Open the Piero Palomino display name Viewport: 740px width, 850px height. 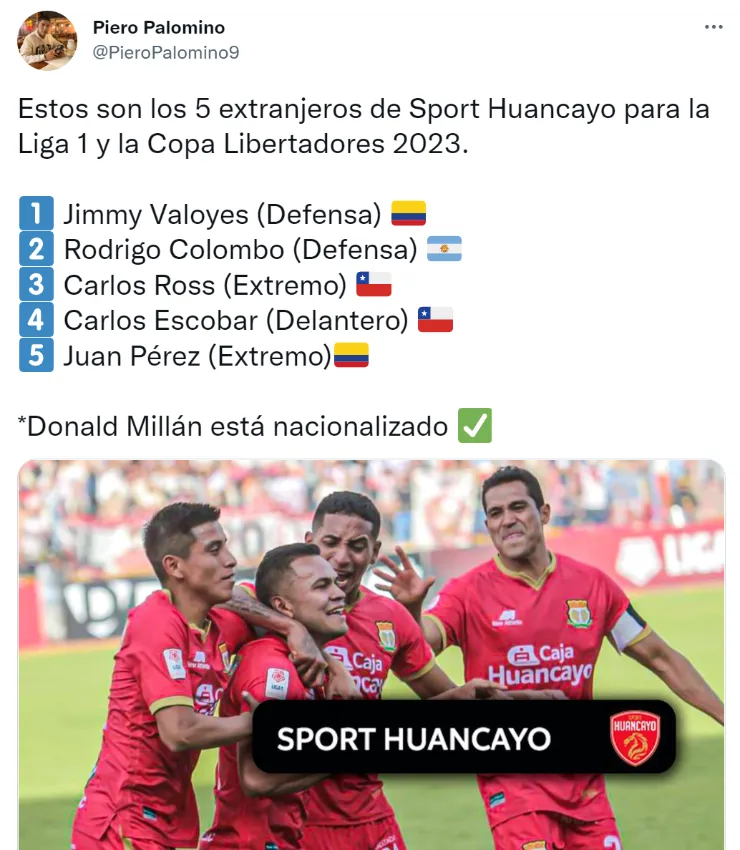coord(158,27)
